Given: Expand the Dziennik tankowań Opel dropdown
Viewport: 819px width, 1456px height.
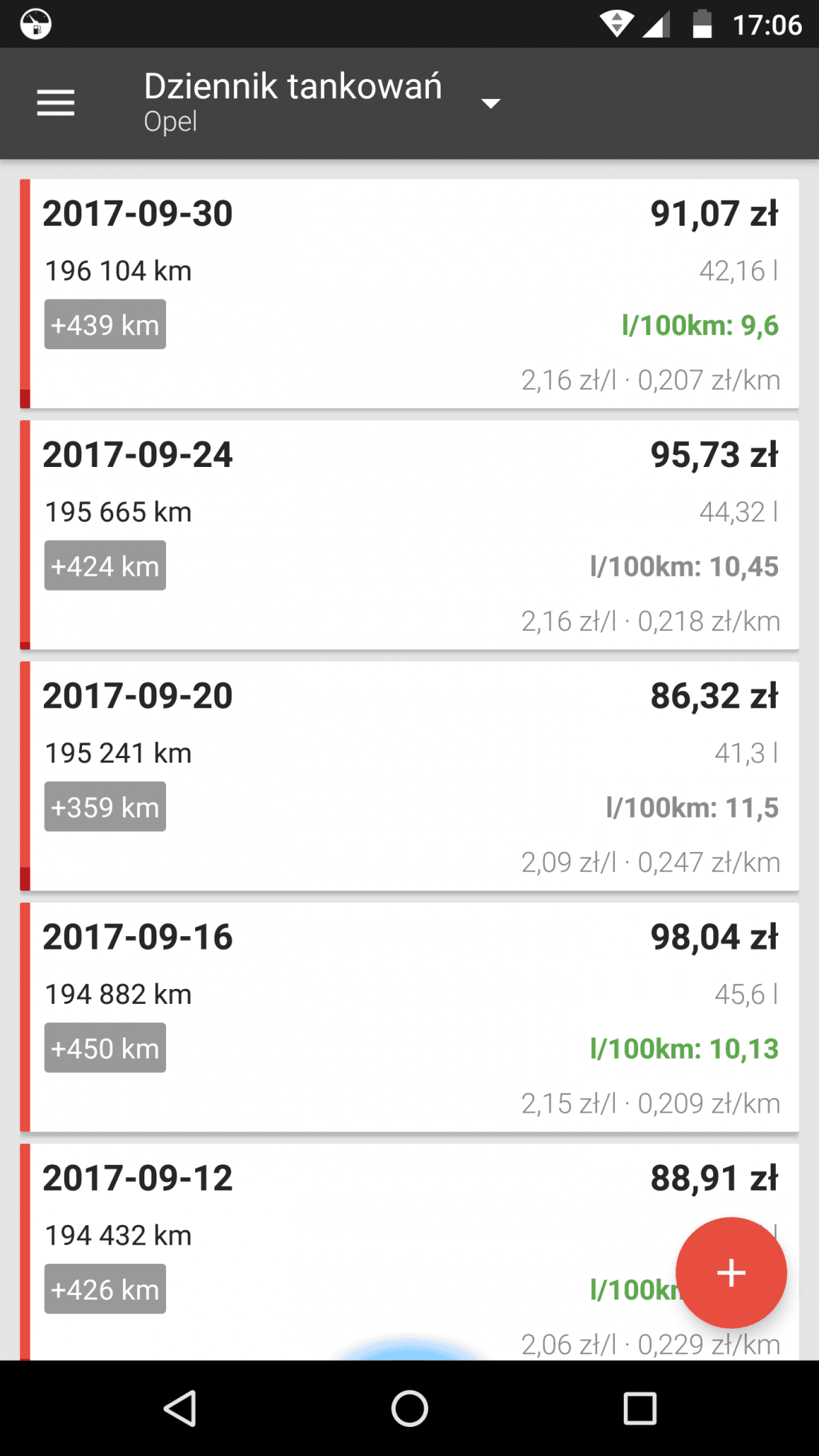Looking at the screenshot, I should (x=490, y=103).
